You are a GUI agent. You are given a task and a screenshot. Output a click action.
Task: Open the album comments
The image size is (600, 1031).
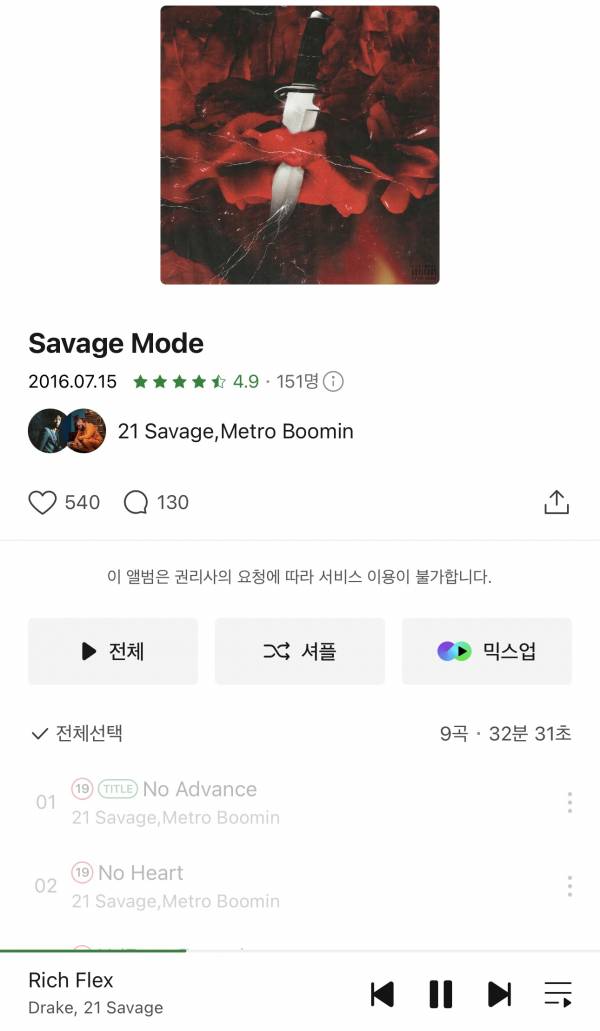(x=136, y=502)
